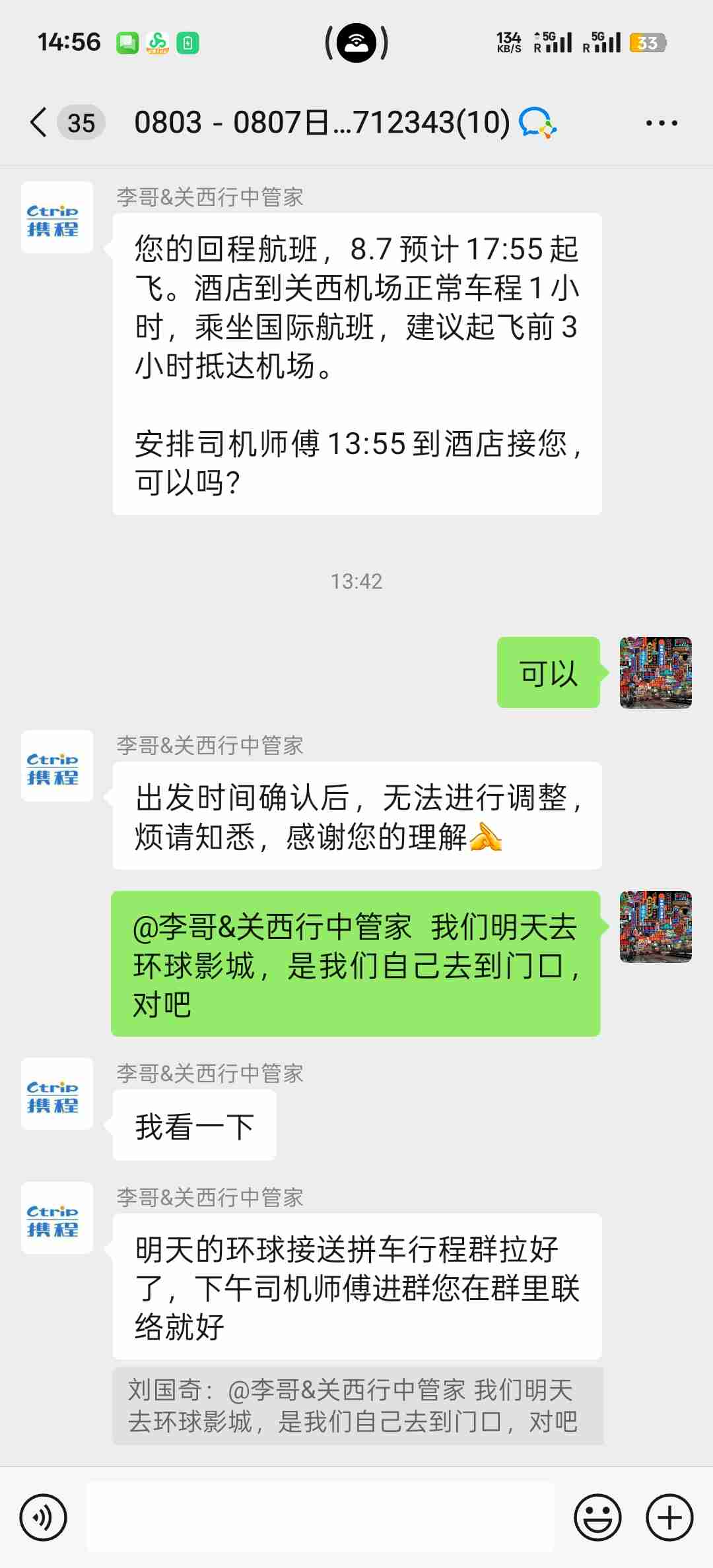
Task: Switch to voice message input
Action: click(44, 1517)
